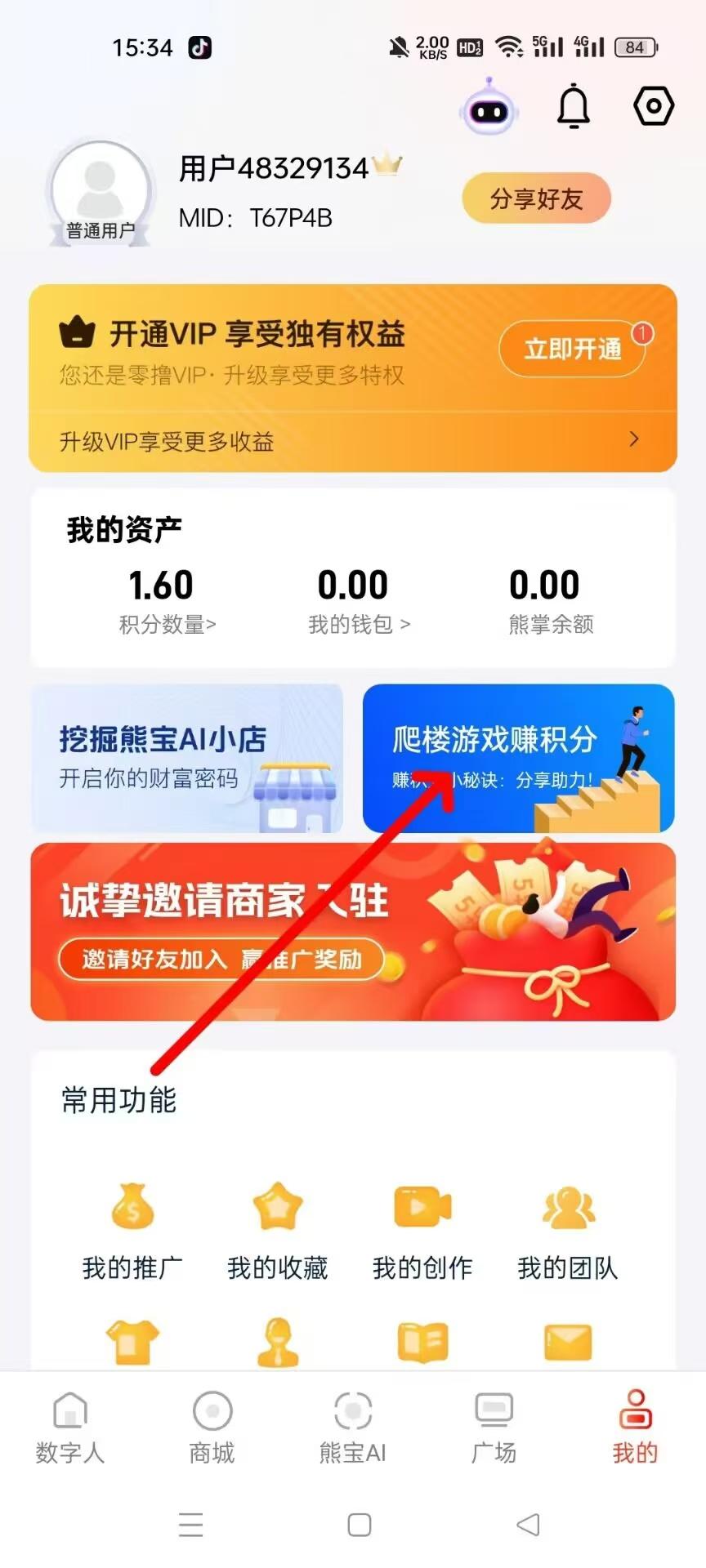Image resolution: width=706 pixels, height=1568 pixels.
Task: Tap the profile avatar picture
Action: coord(100,189)
